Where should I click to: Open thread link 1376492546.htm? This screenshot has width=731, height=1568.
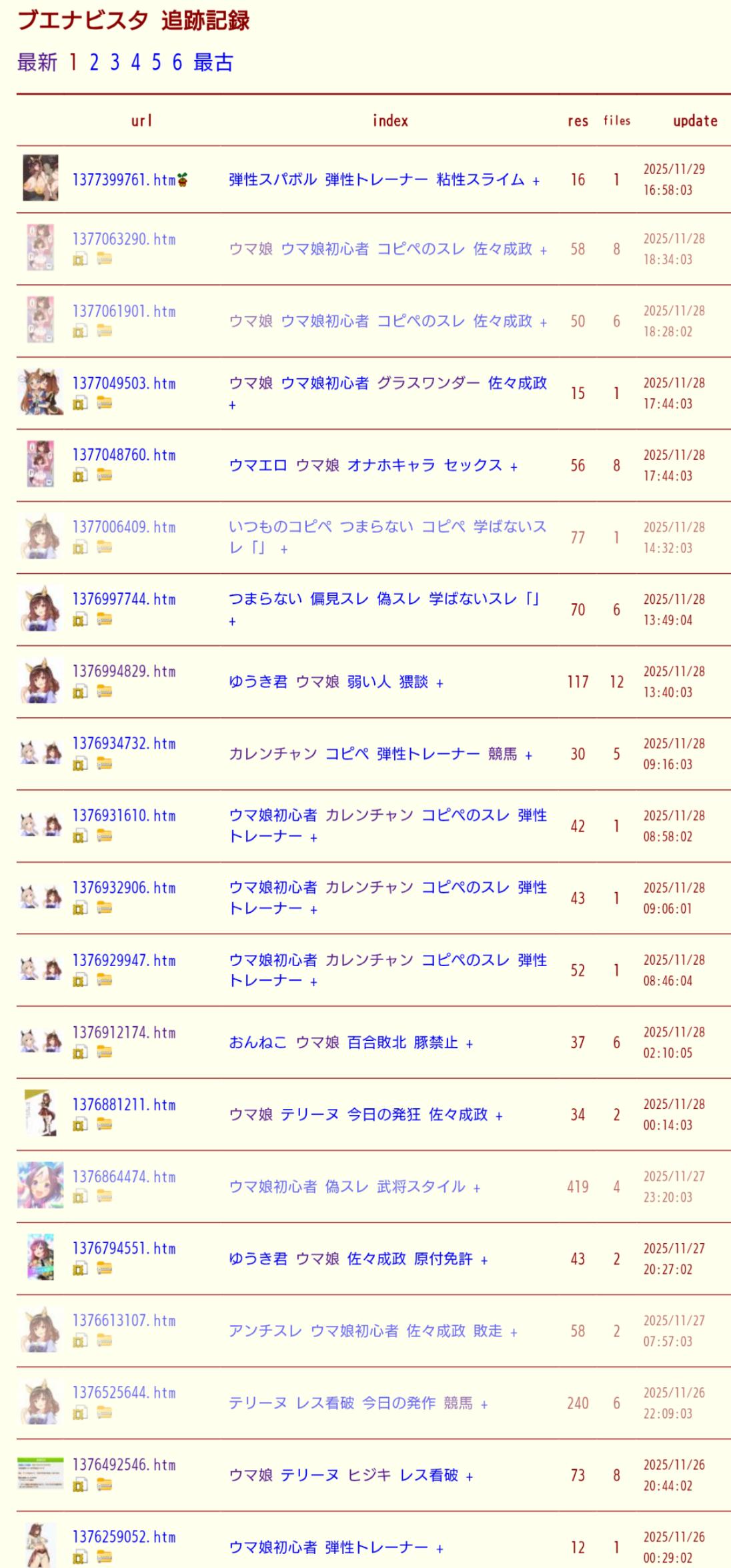(123, 1465)
